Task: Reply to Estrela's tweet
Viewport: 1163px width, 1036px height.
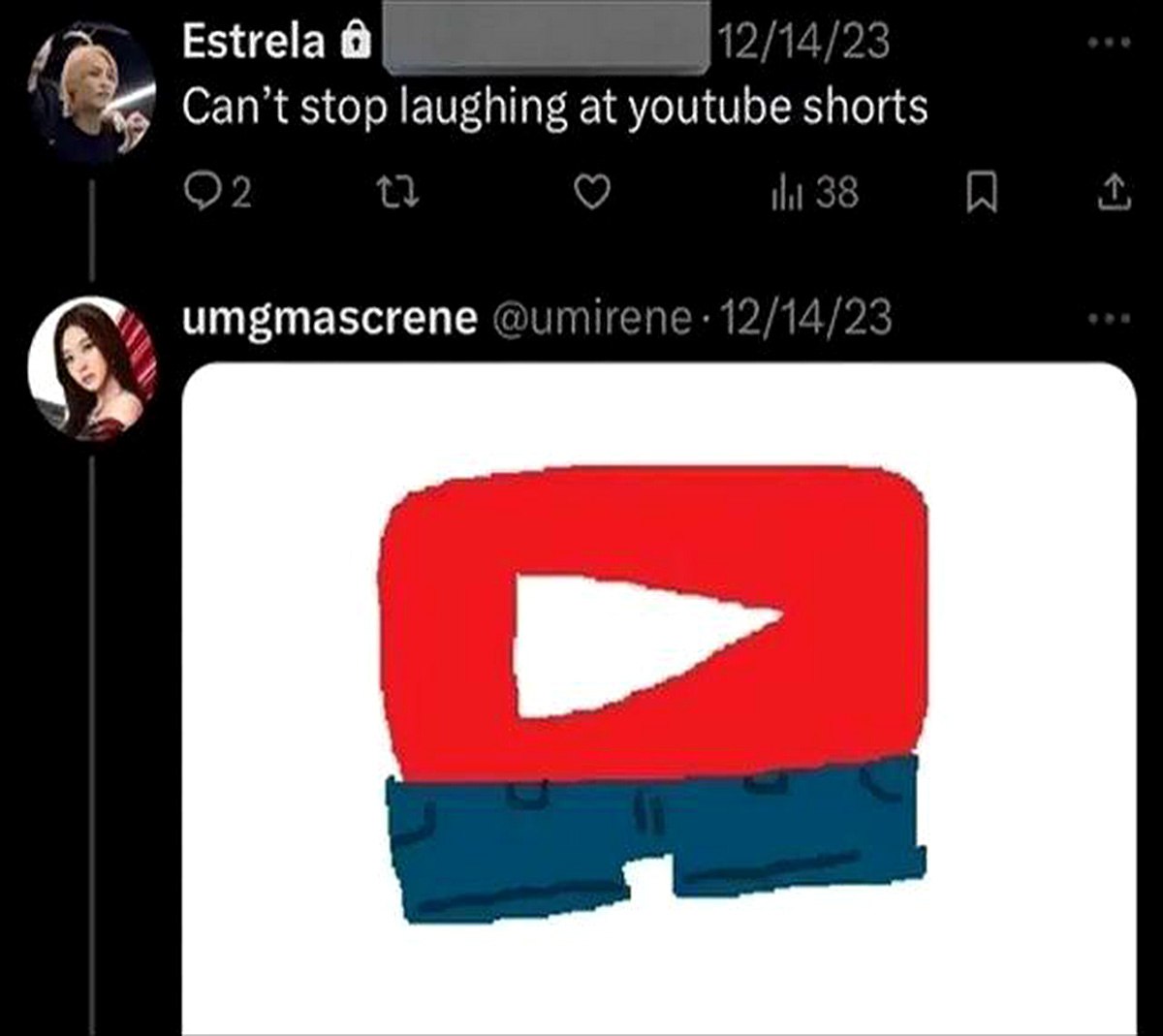Action: (202, 195)
